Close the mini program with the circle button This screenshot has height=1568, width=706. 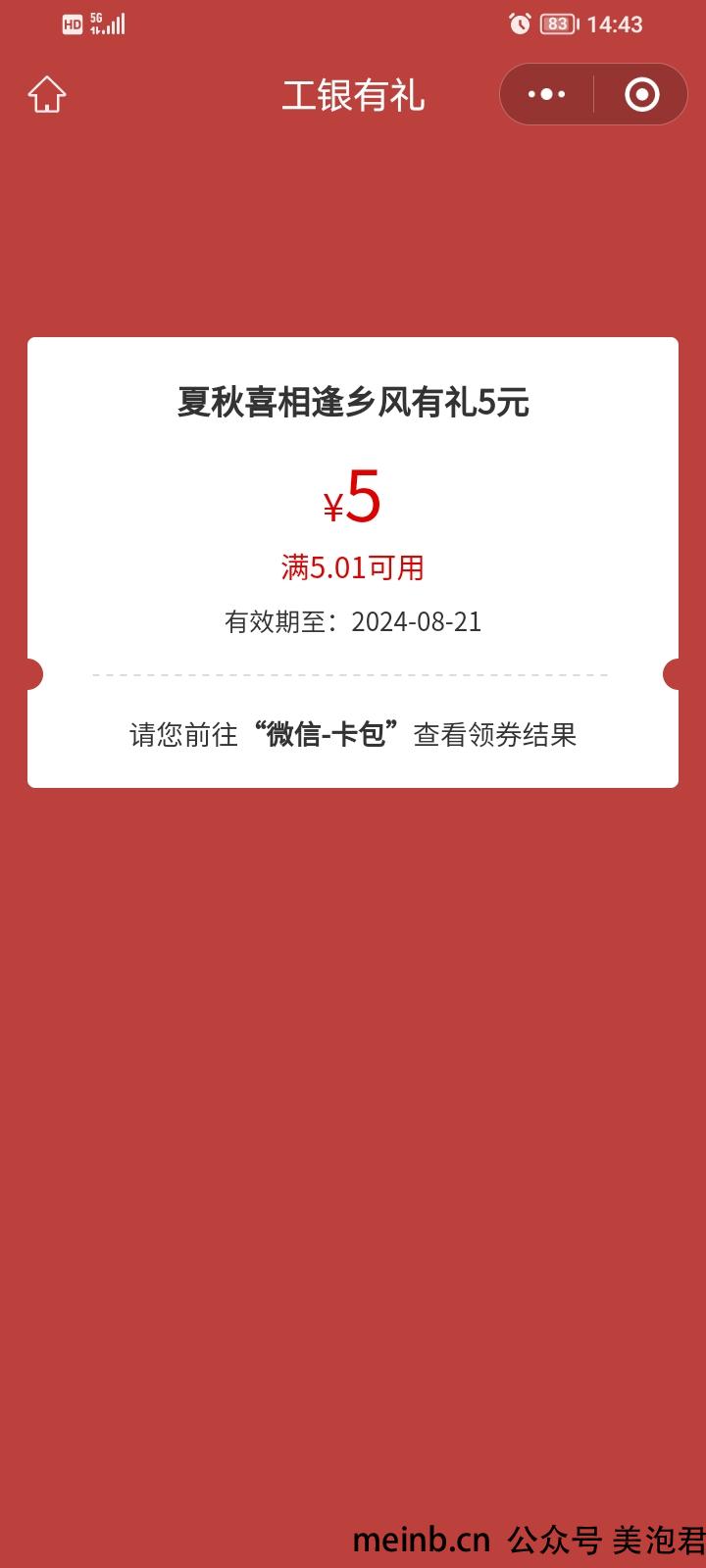[x=641, y=95]
